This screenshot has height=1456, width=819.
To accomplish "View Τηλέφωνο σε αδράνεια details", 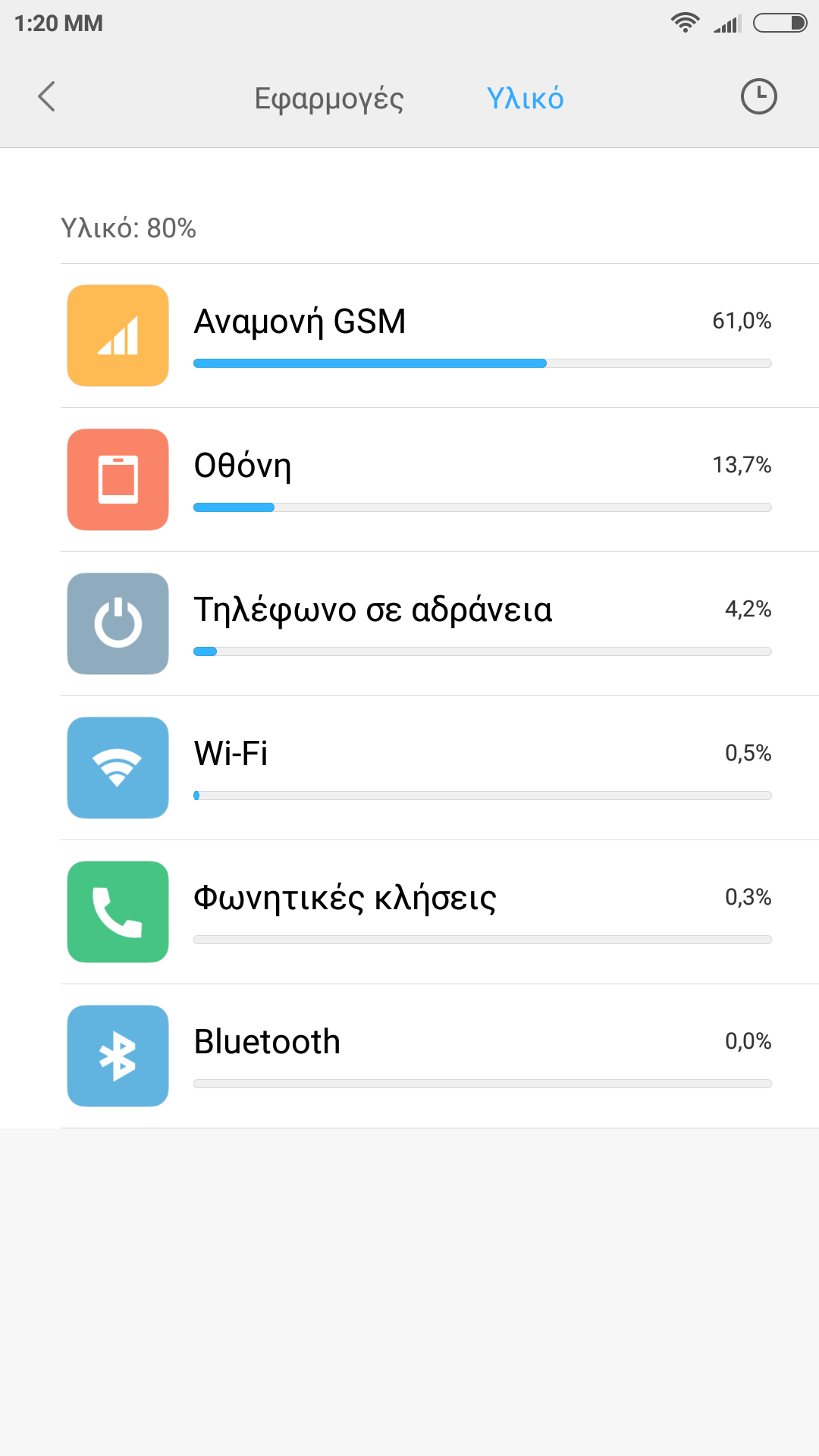I will 440,624.
